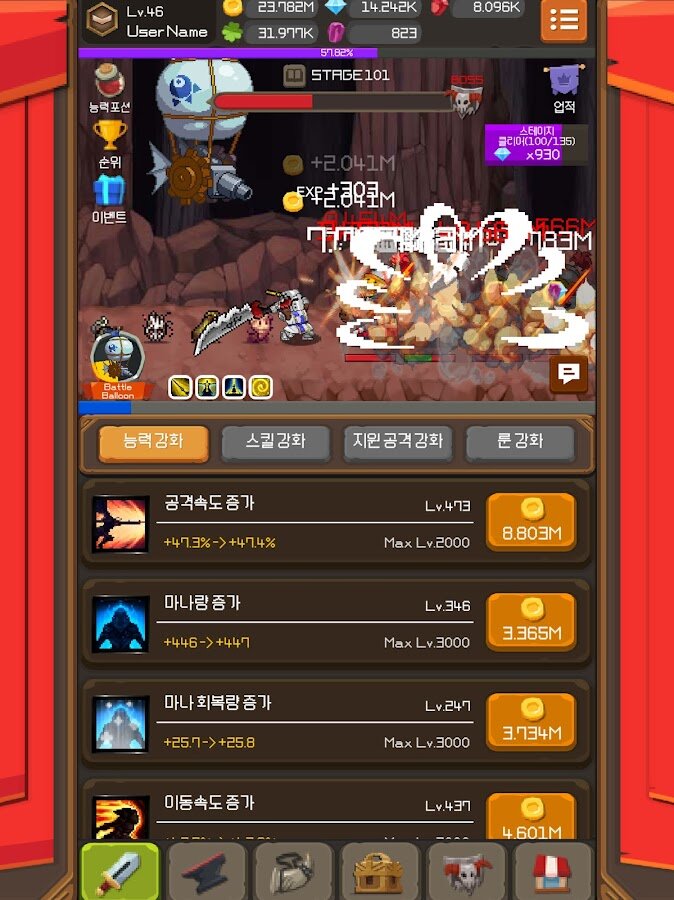Switch to the 룬 강화 tab
674x900 pixels.
click(520, 441)
